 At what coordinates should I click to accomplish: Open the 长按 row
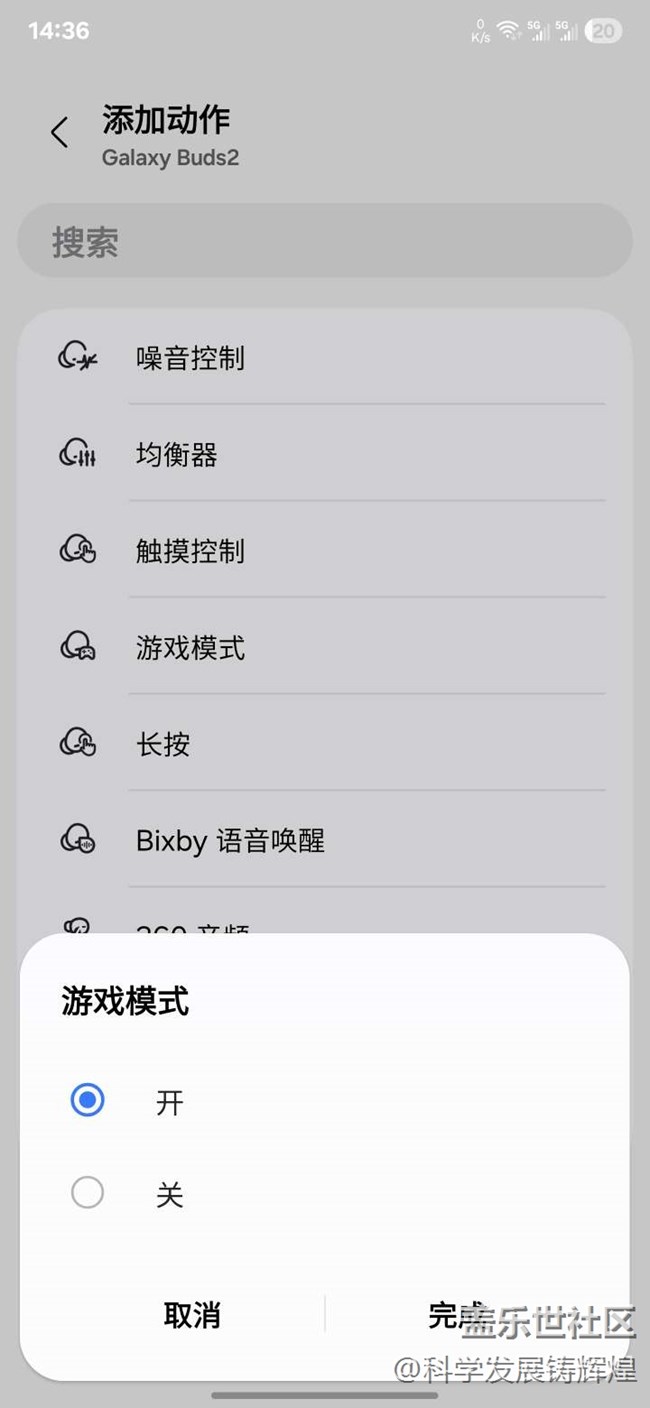click(325, 744)
